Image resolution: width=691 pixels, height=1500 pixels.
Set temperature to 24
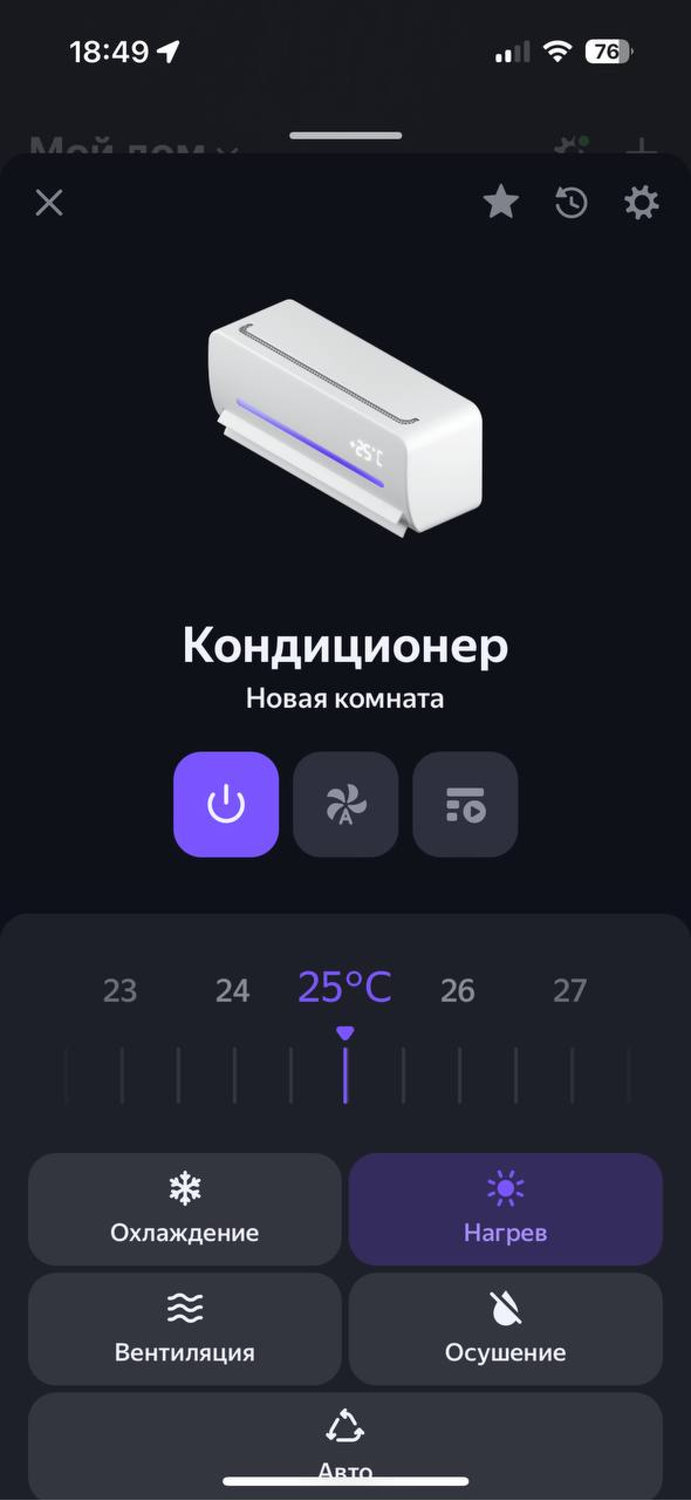(x=232, y=991)
